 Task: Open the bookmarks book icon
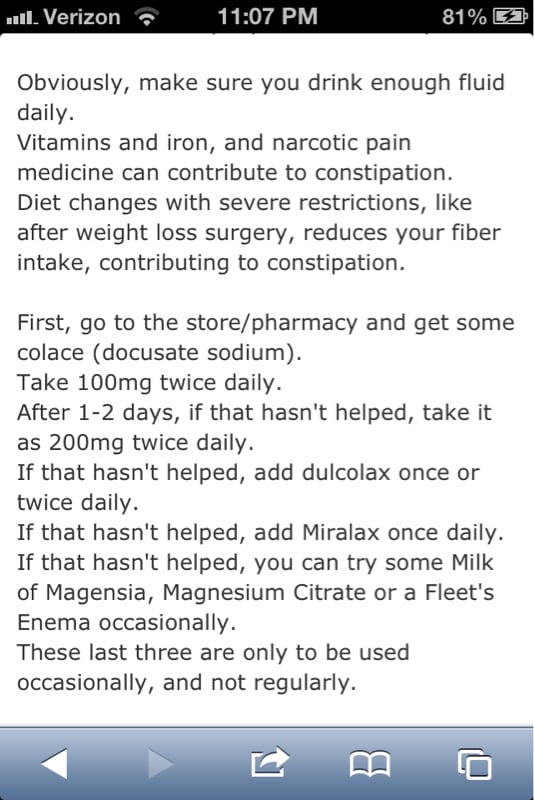pos(370,764)
